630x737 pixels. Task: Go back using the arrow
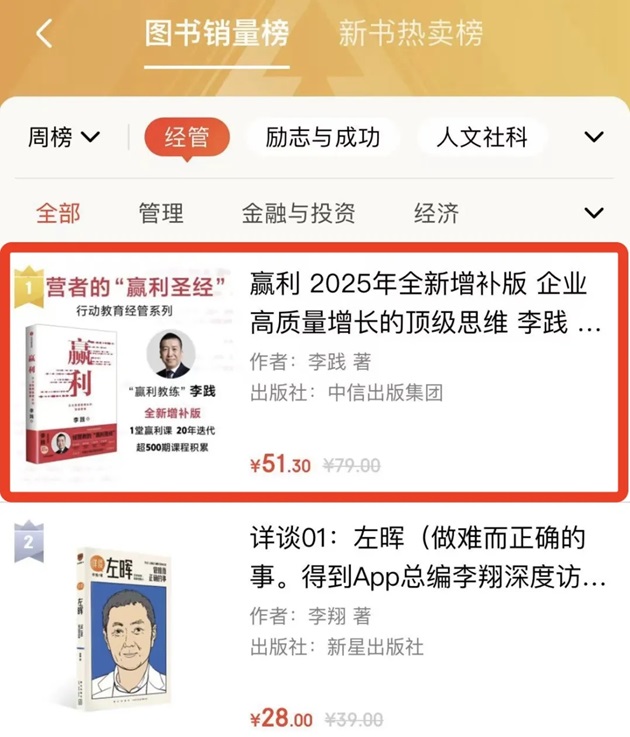(44, 33)
